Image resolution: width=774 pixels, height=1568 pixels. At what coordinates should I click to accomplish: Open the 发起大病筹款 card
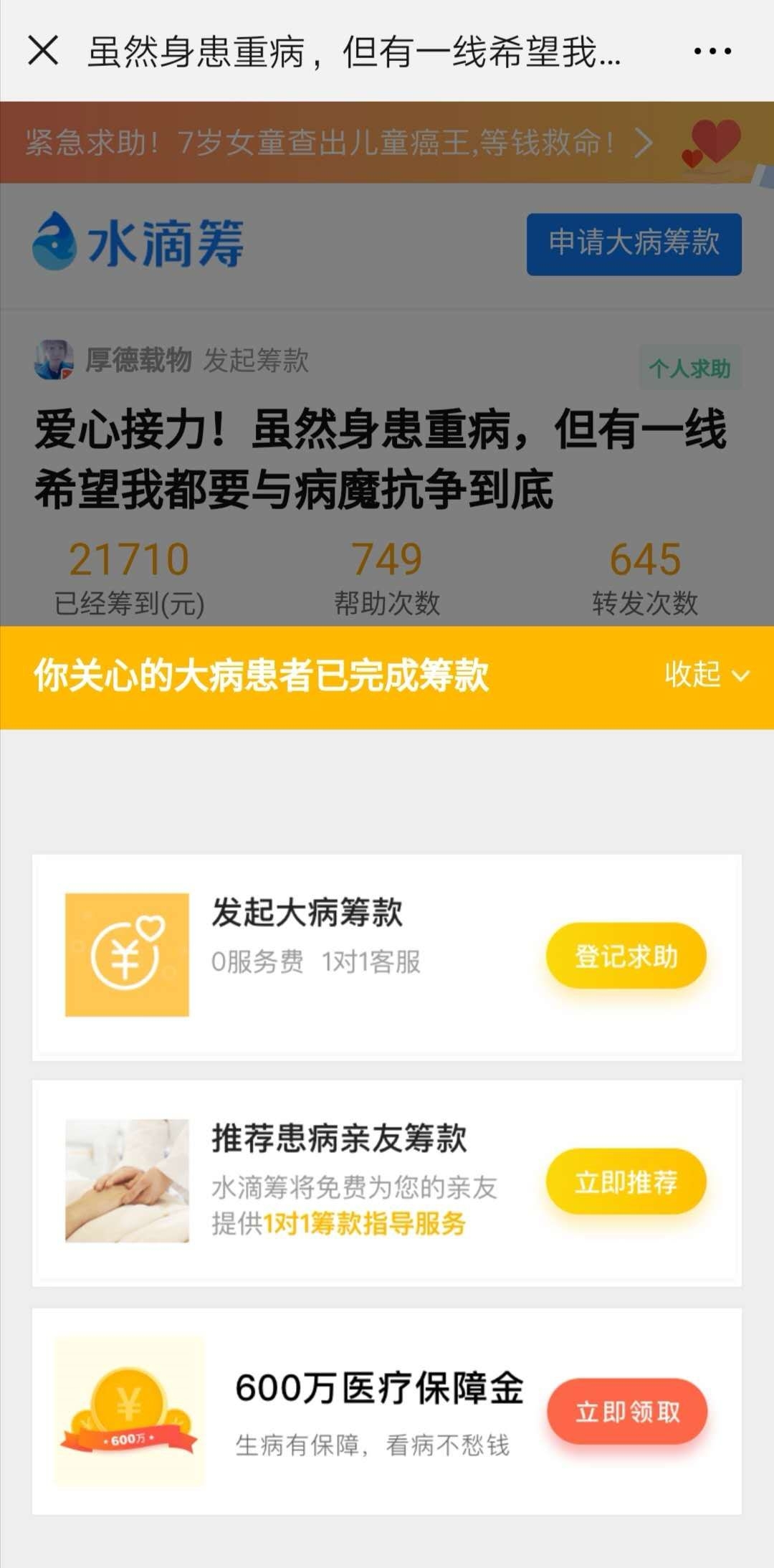308,913
